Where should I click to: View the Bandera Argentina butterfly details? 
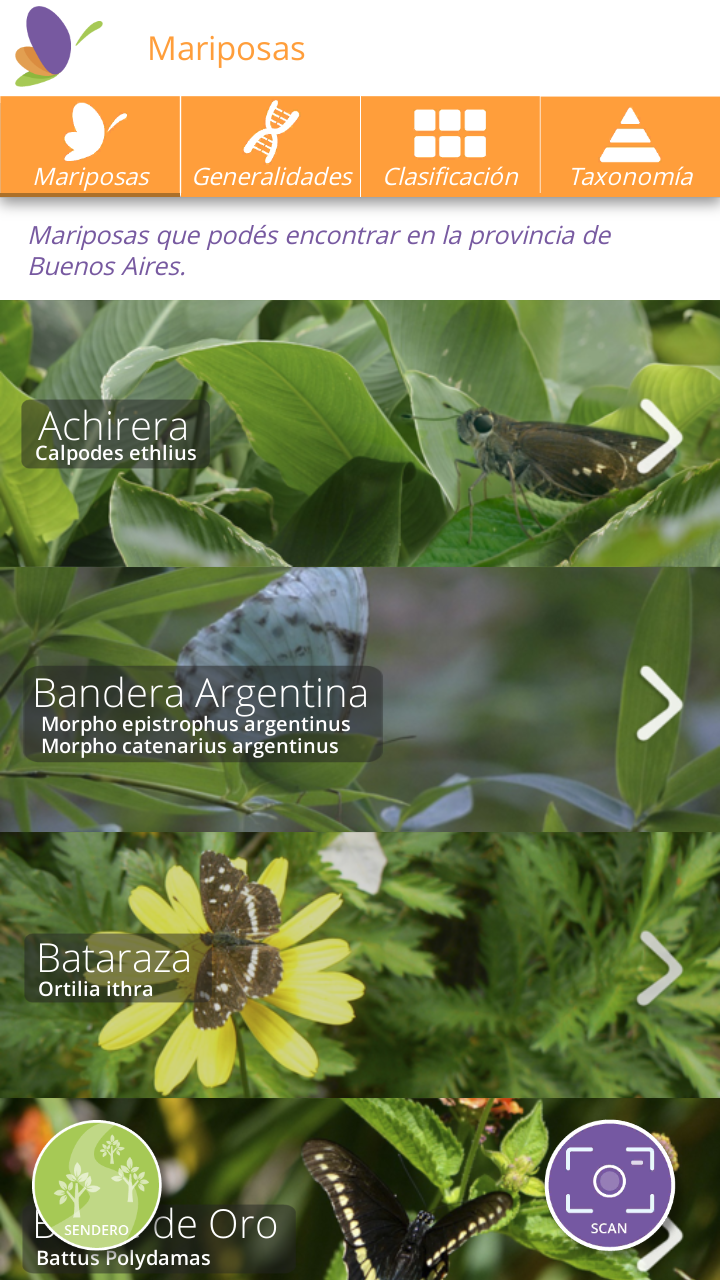click(360, 699)
